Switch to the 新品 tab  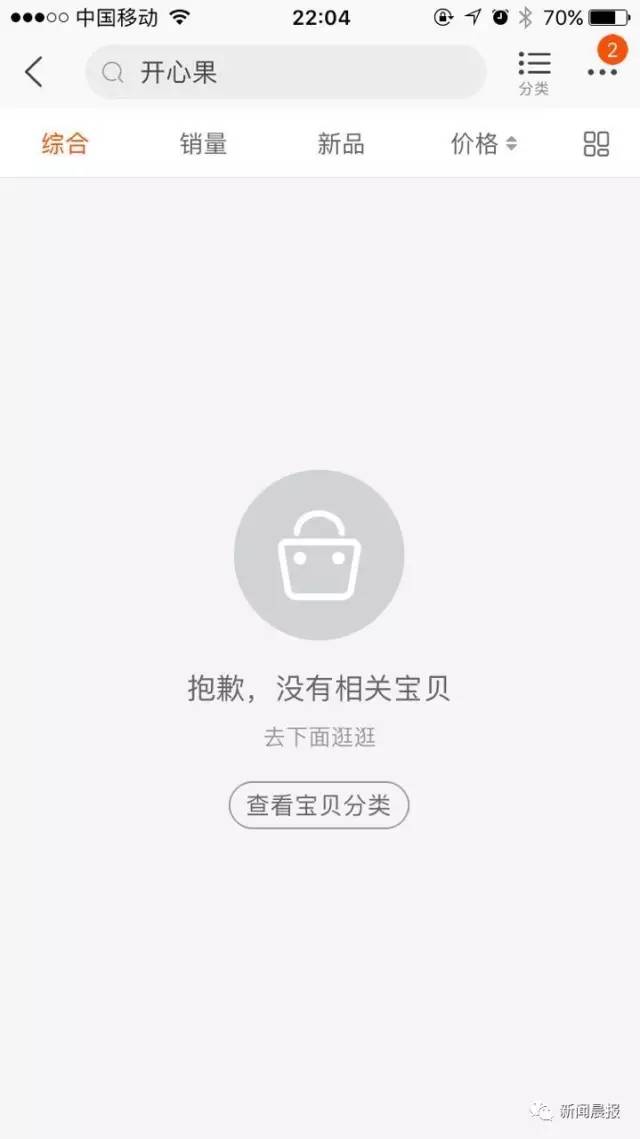[341, 144]
